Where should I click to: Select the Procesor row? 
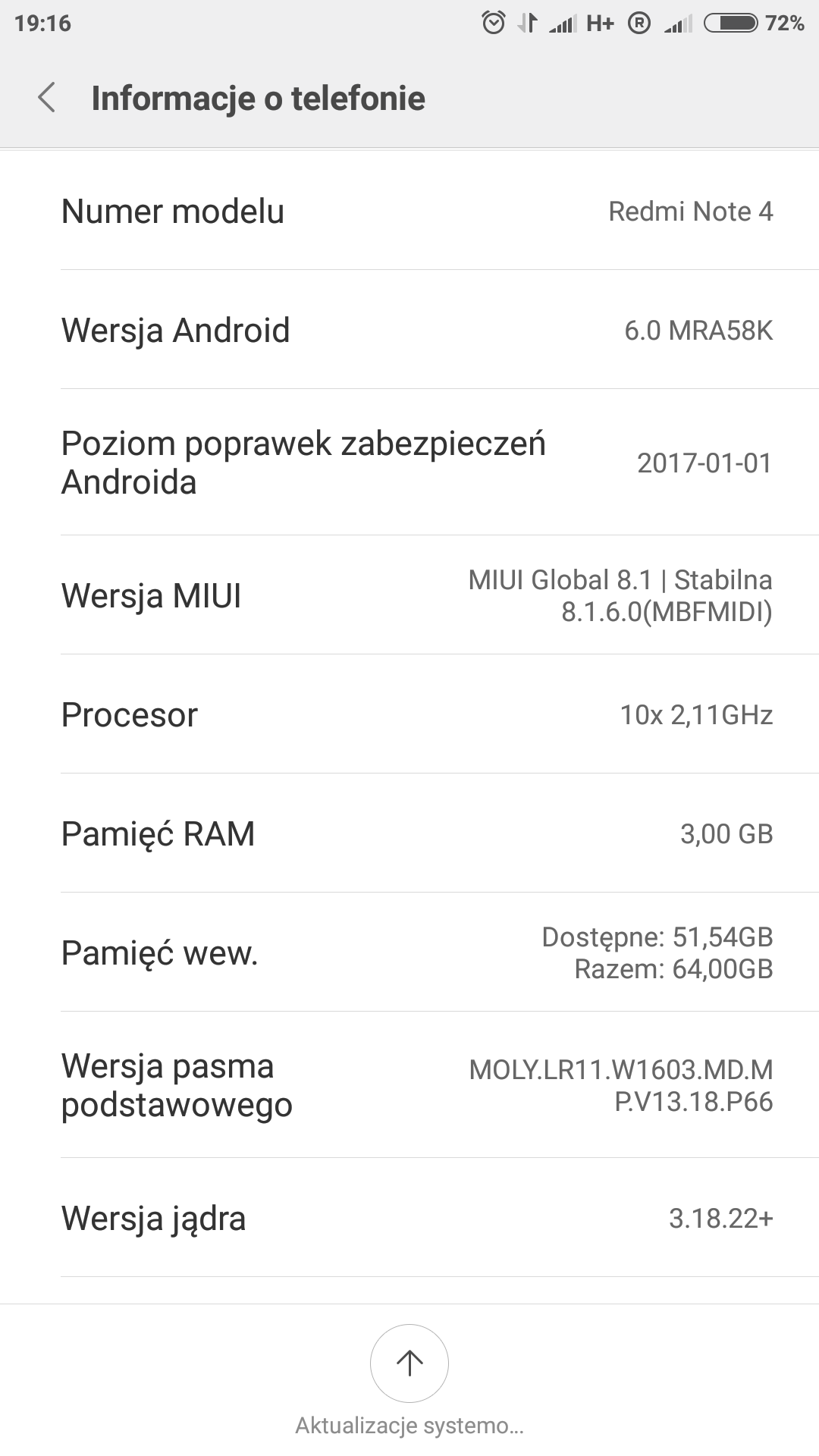coord(409,714)
